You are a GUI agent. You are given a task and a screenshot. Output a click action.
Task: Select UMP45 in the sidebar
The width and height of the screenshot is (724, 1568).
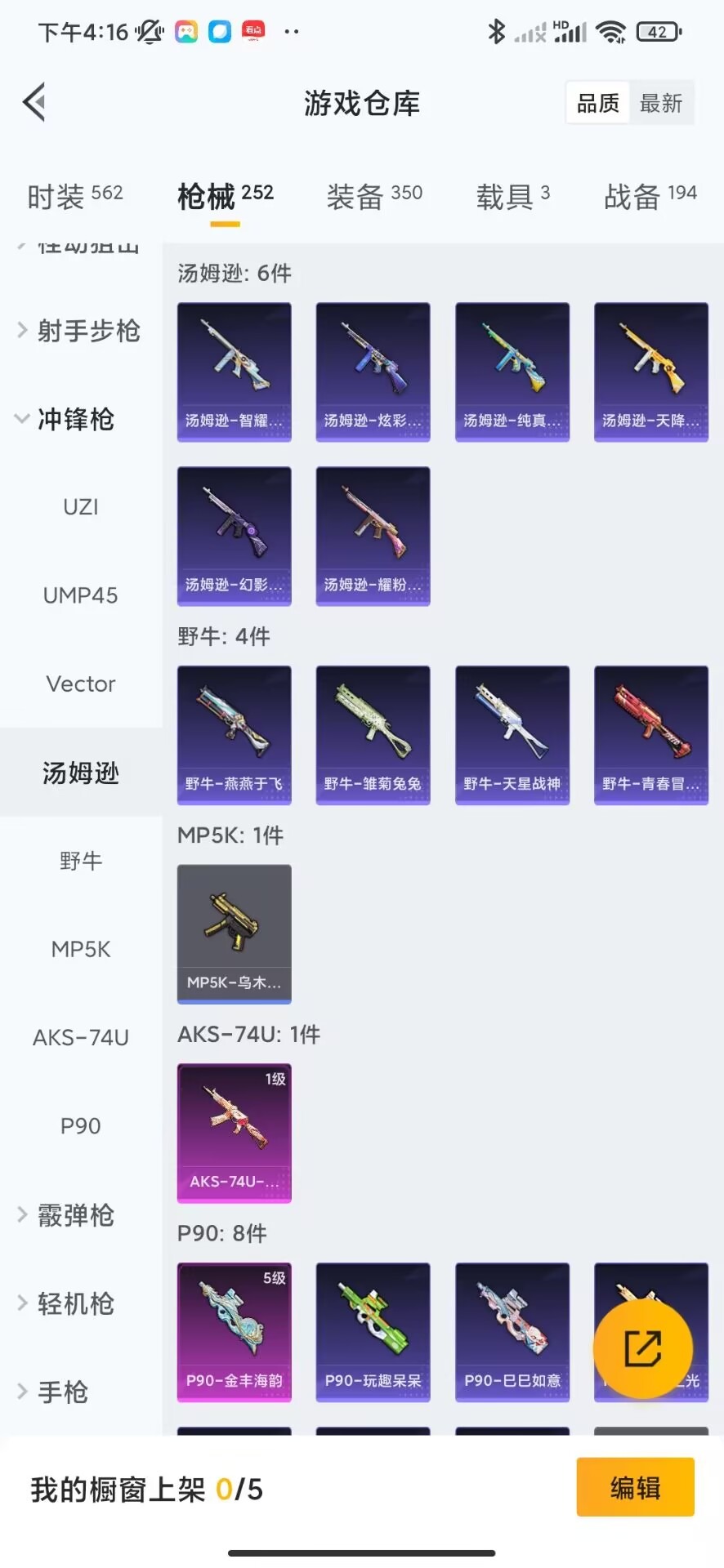tap(80, 595)
